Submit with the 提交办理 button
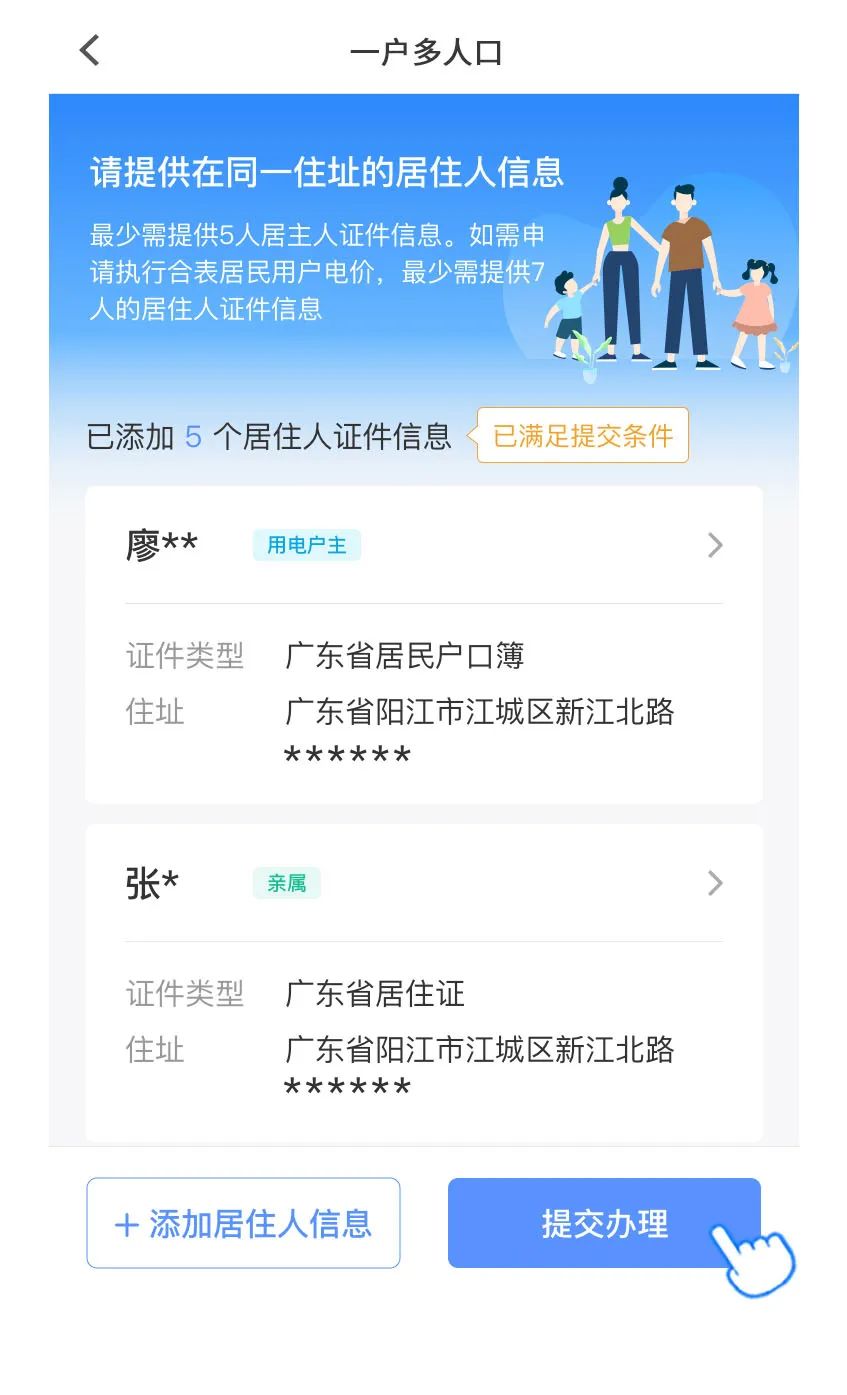The width and height of the screenshot is (847, 1395). [603, 1223]
